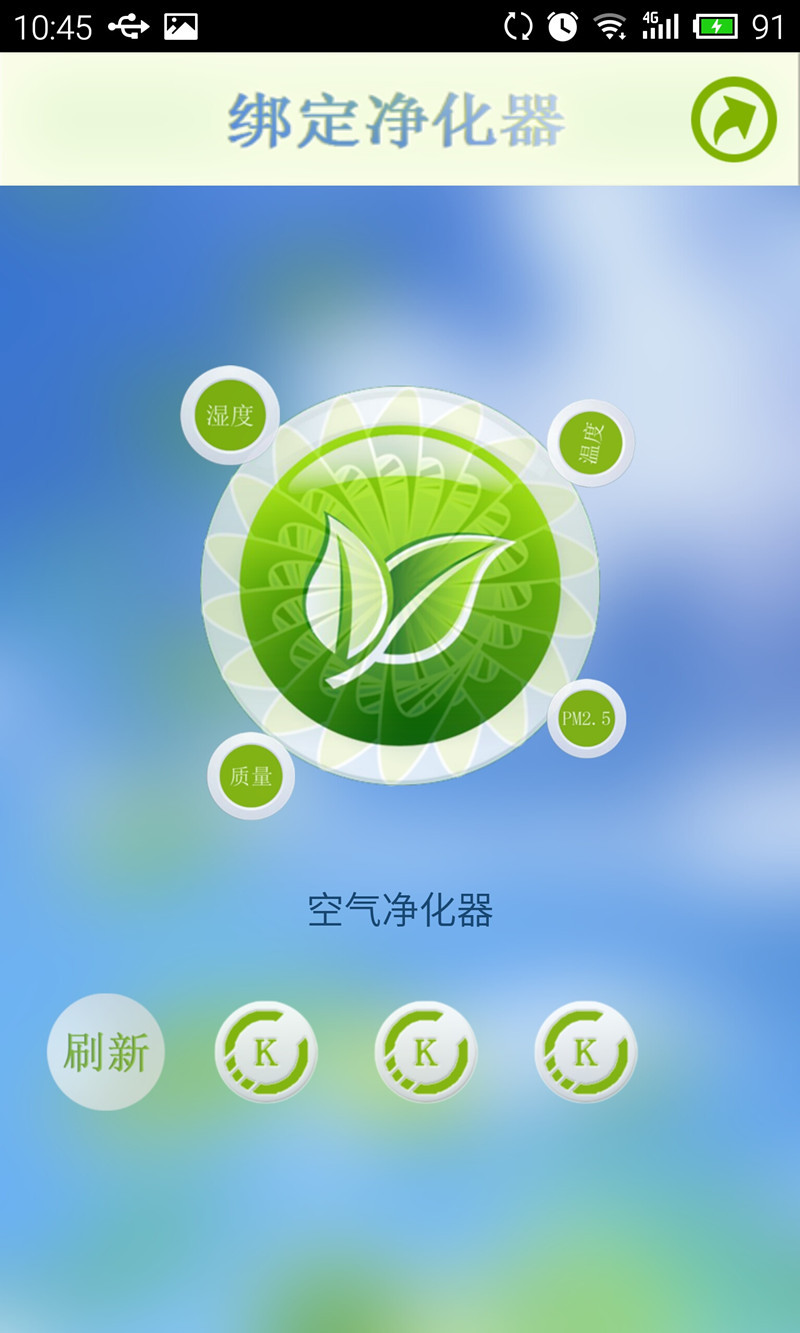800x1333 pixels.
Task: Tap the 刷新 refresh button
Action: 106,1052
